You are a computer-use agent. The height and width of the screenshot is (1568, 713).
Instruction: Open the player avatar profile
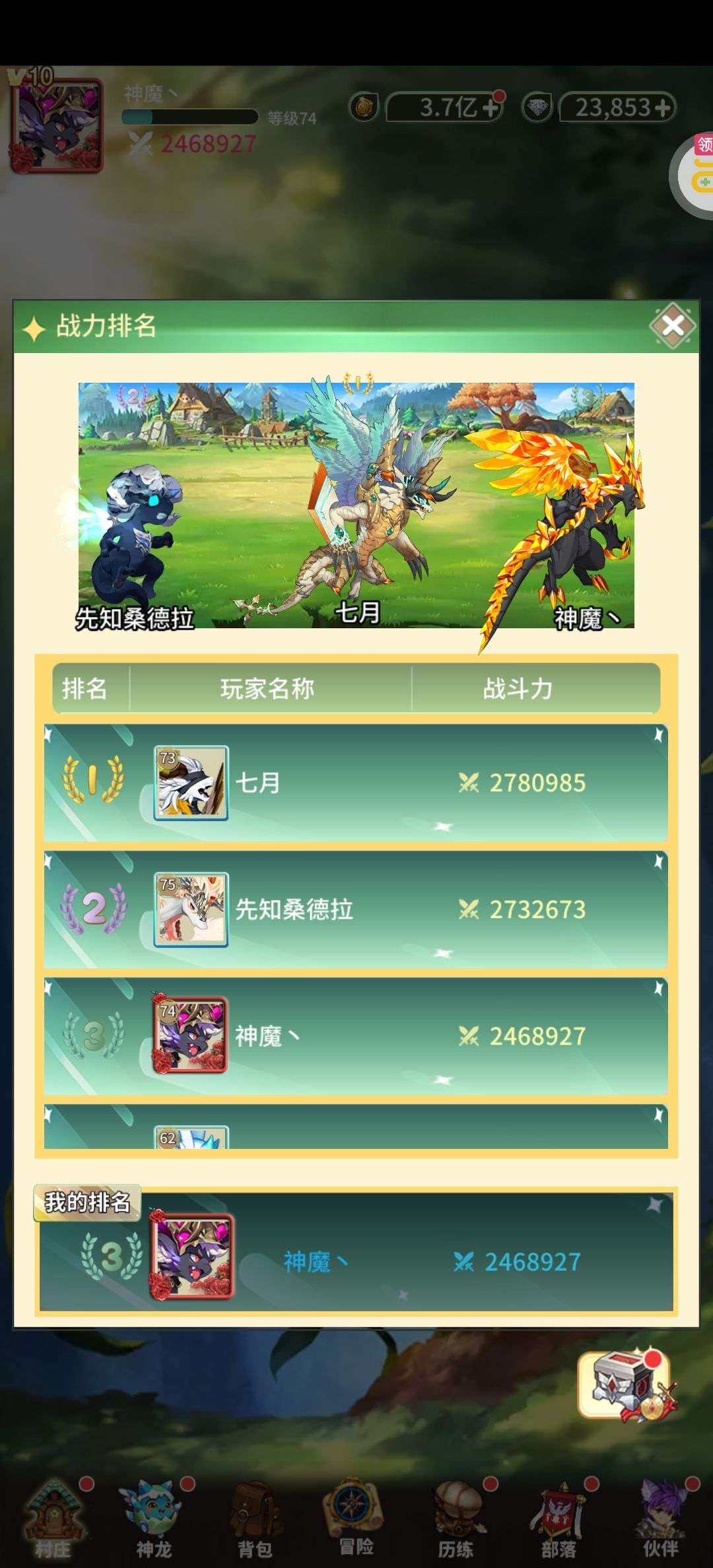(57, 125)
